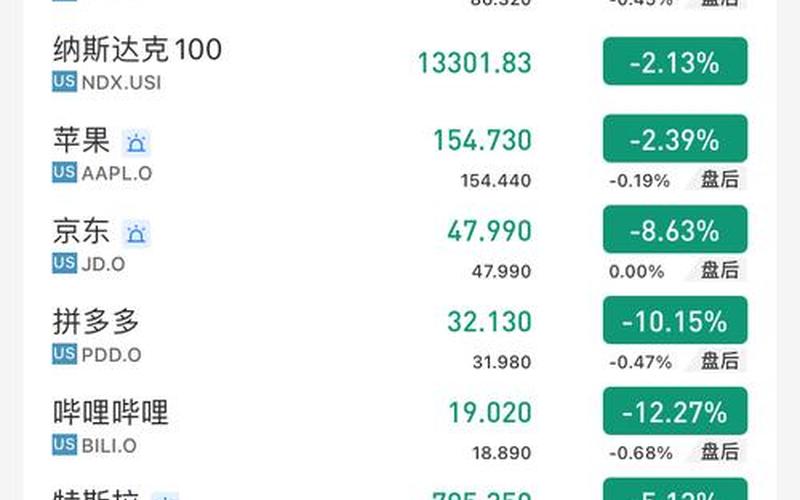This screenshot has height=500, width=800.
Task: Tap the -12.27% change badge for 哔哩哔哩
Action: point(675,411)
